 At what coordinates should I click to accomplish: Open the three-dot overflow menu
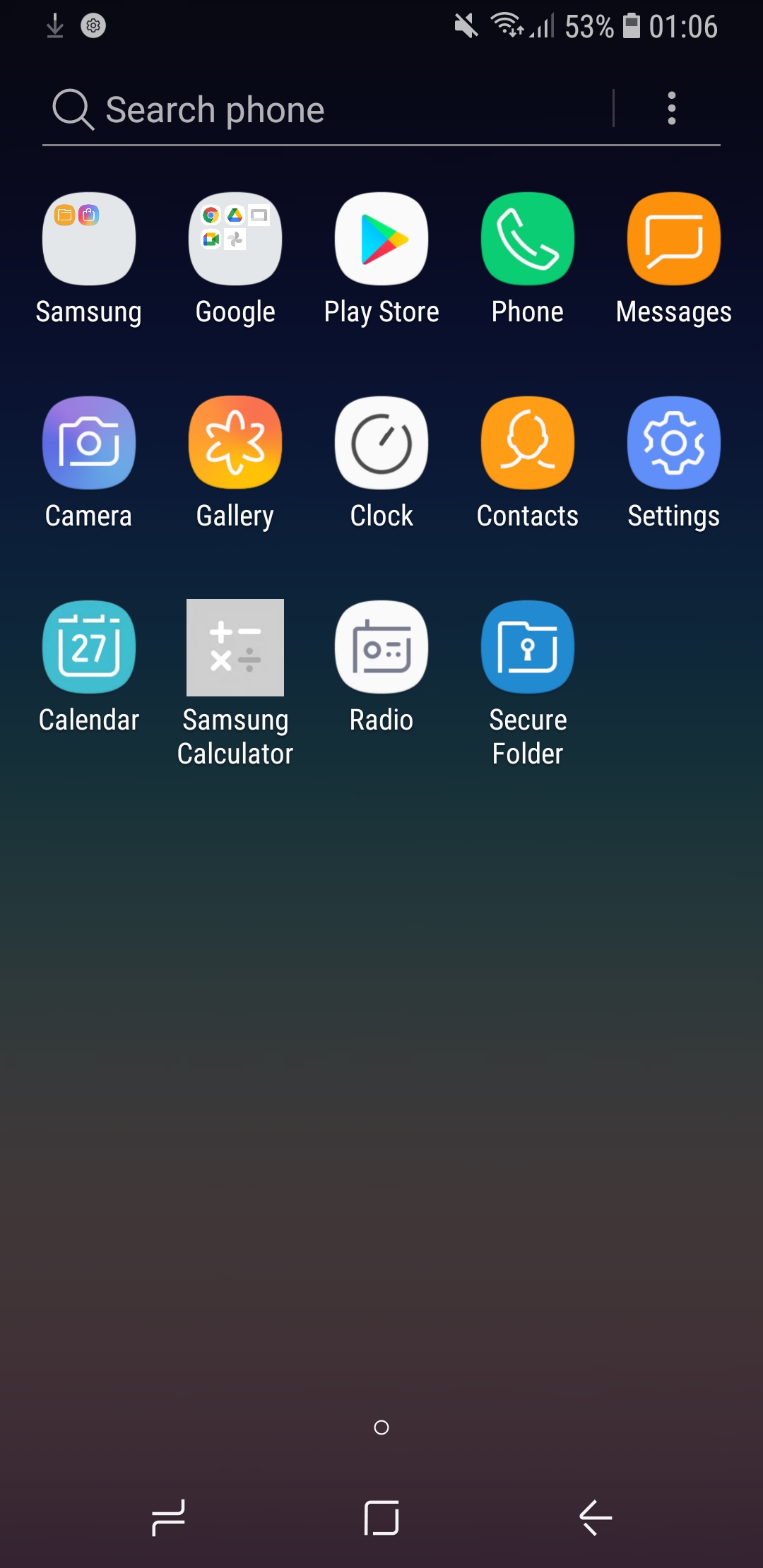click(671, 109)
